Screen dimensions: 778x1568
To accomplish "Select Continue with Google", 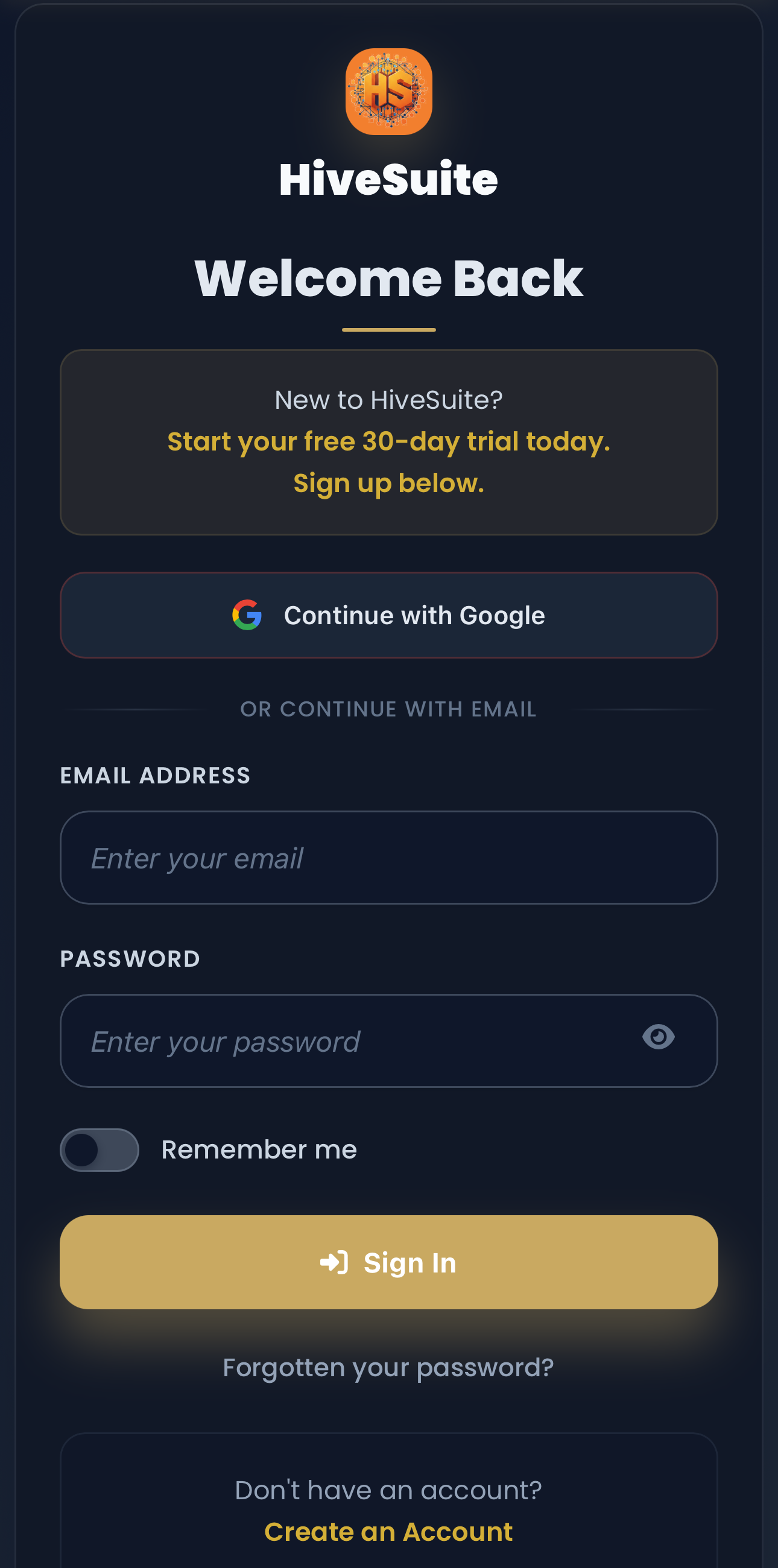I will point(389,615).
